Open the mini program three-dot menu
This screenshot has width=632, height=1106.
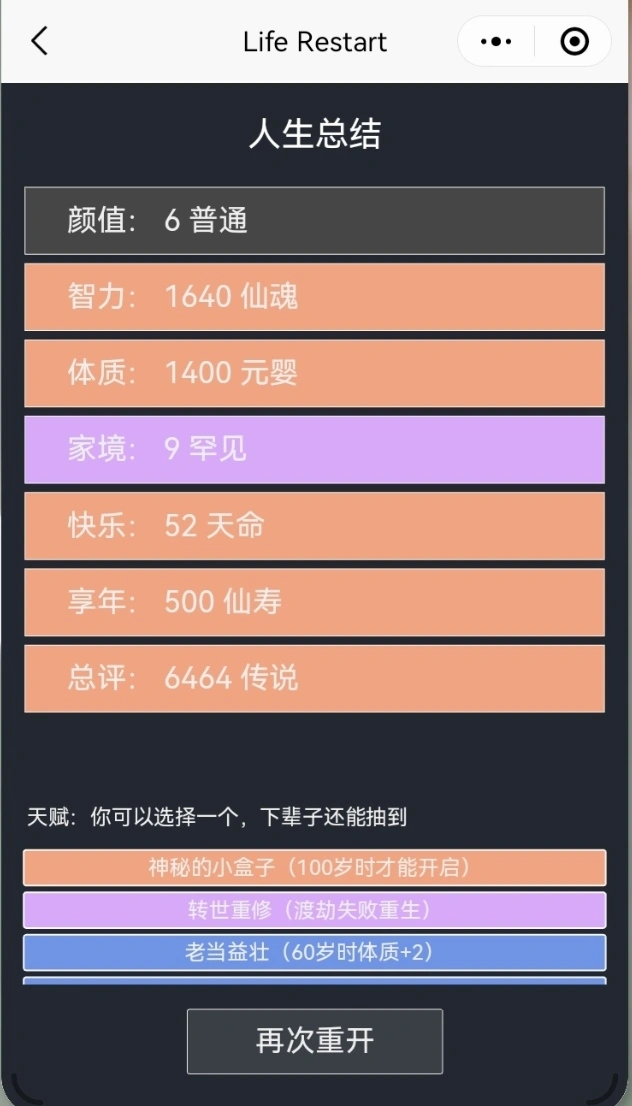pos(496,42)
